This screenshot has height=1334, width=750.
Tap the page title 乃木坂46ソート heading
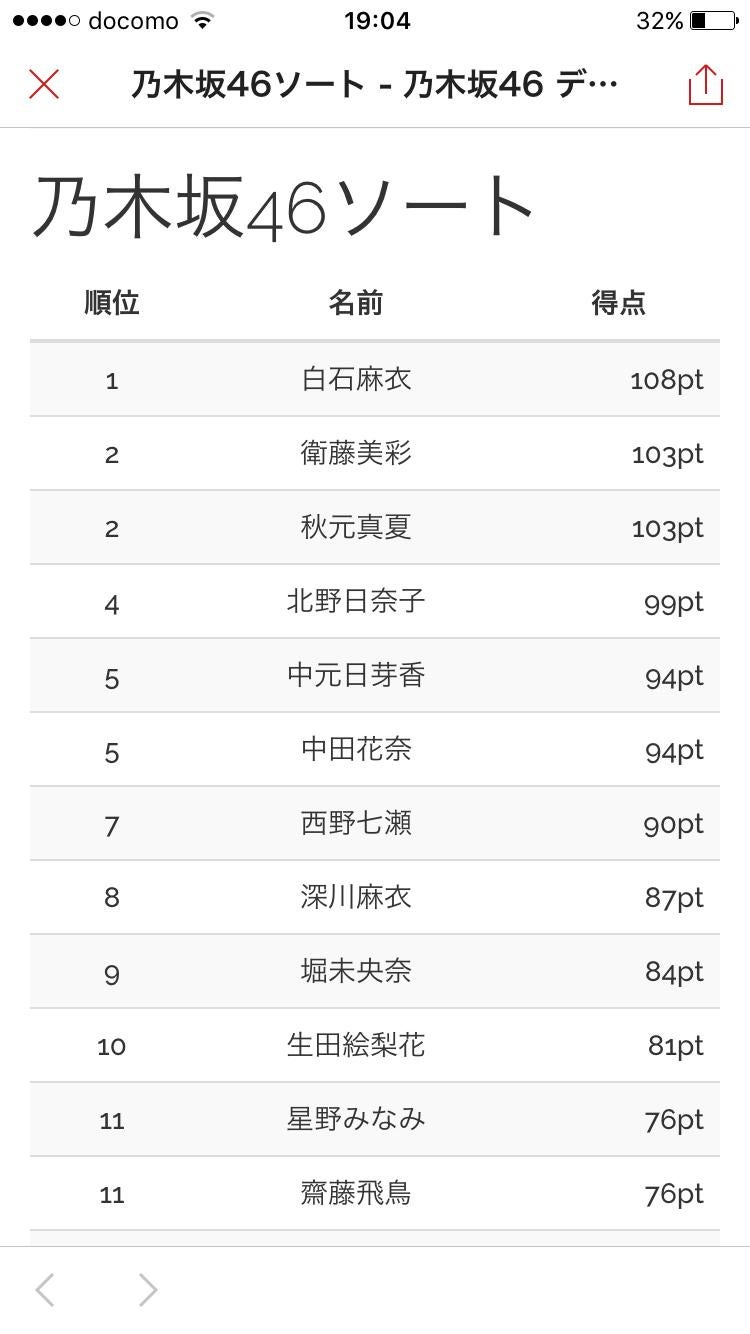[283, 199]
